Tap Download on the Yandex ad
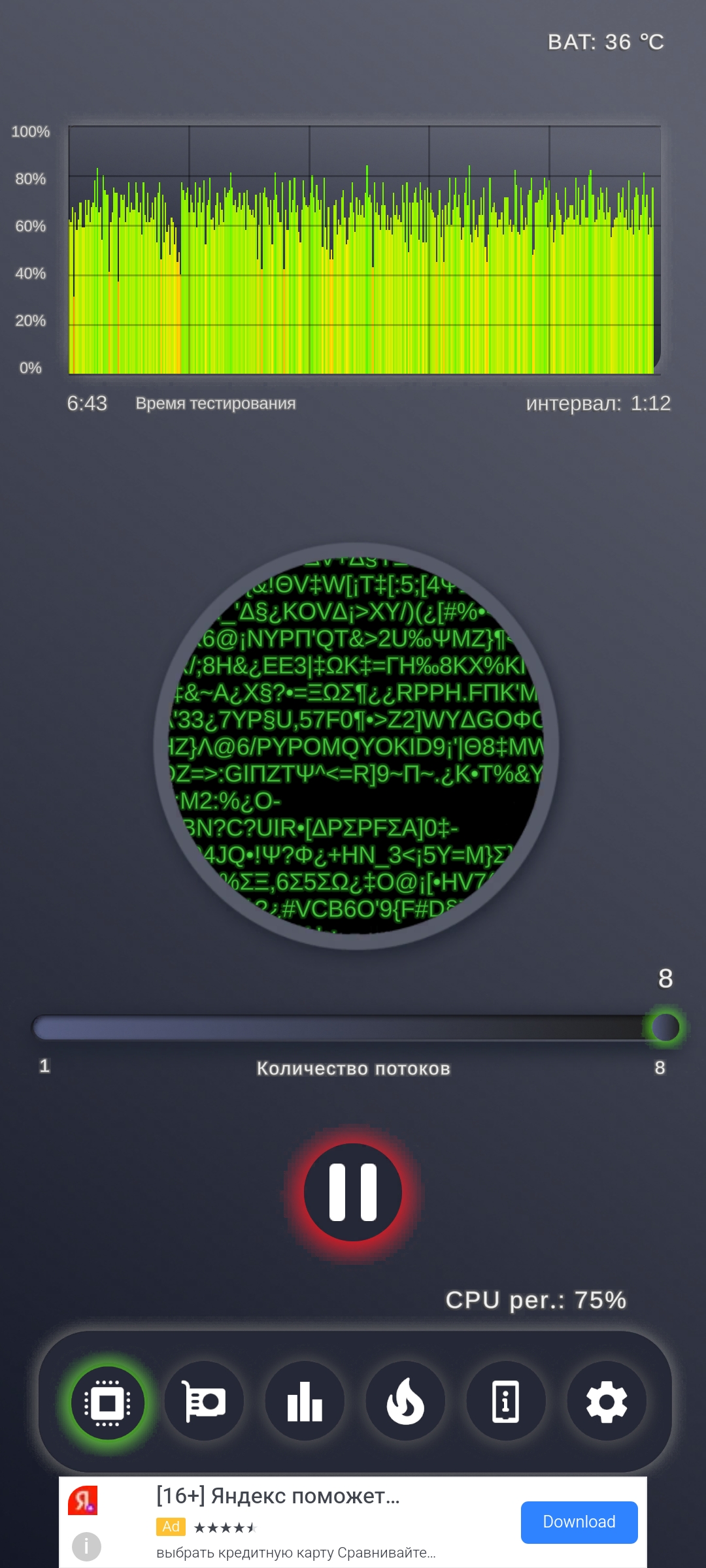The width and height of the screenshot is (706, 1568). pos(579,1522)
